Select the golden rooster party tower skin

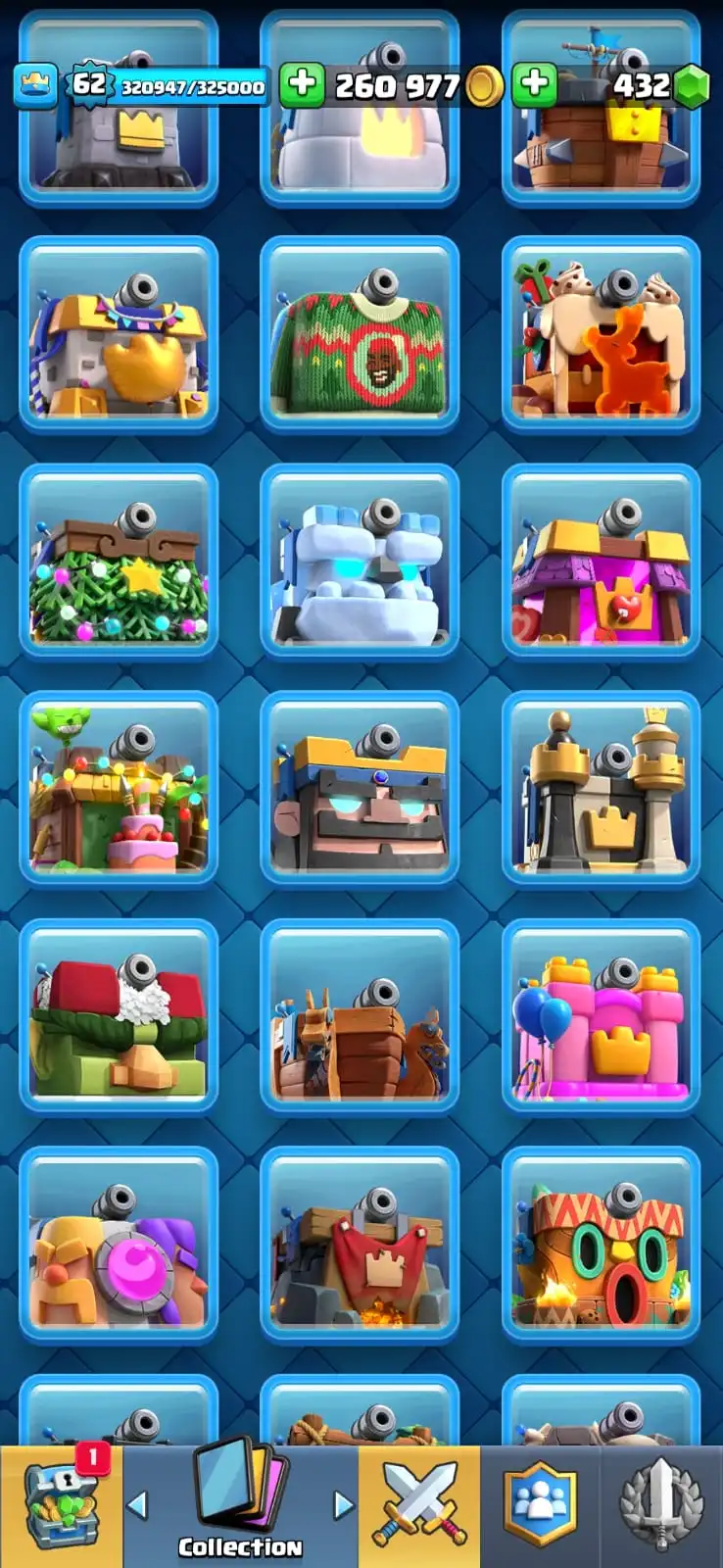pyautogui.click(x=119, y=333)
